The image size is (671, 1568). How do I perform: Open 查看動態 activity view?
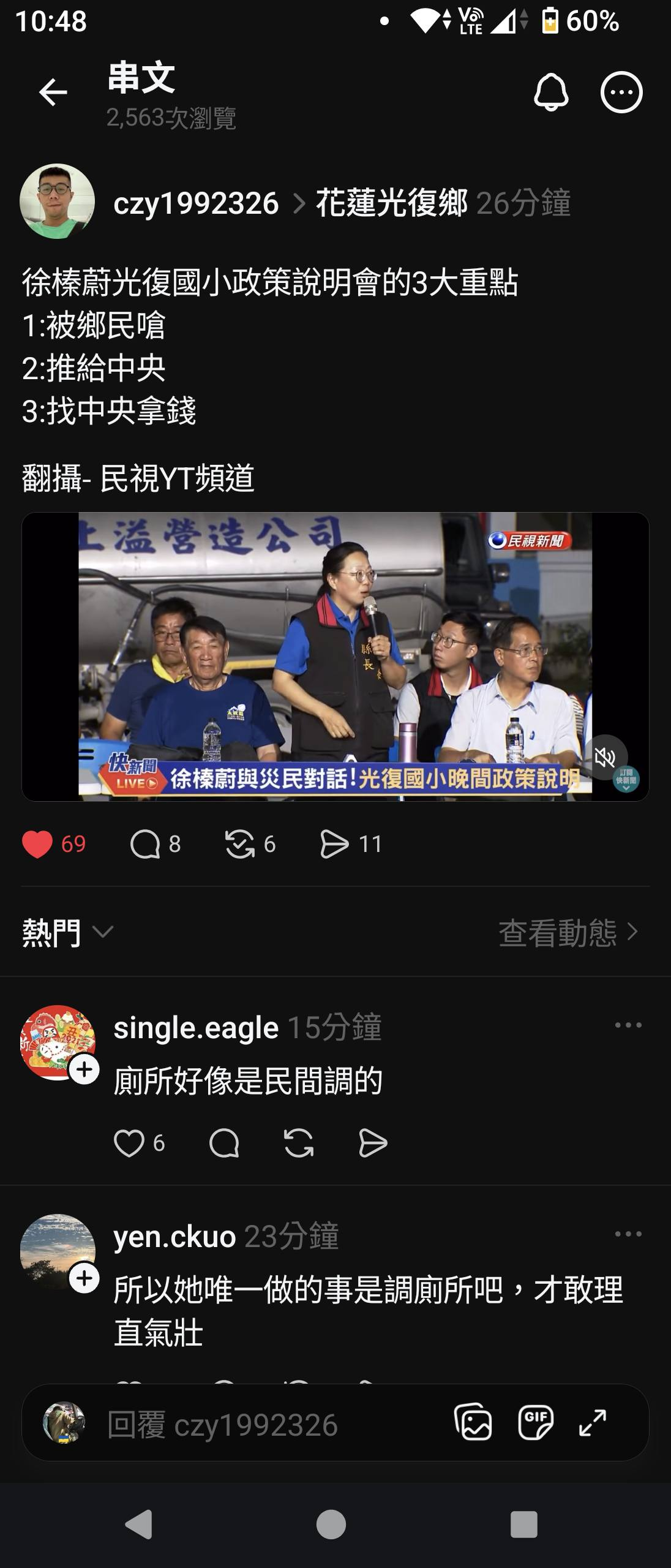click(568, 932)
